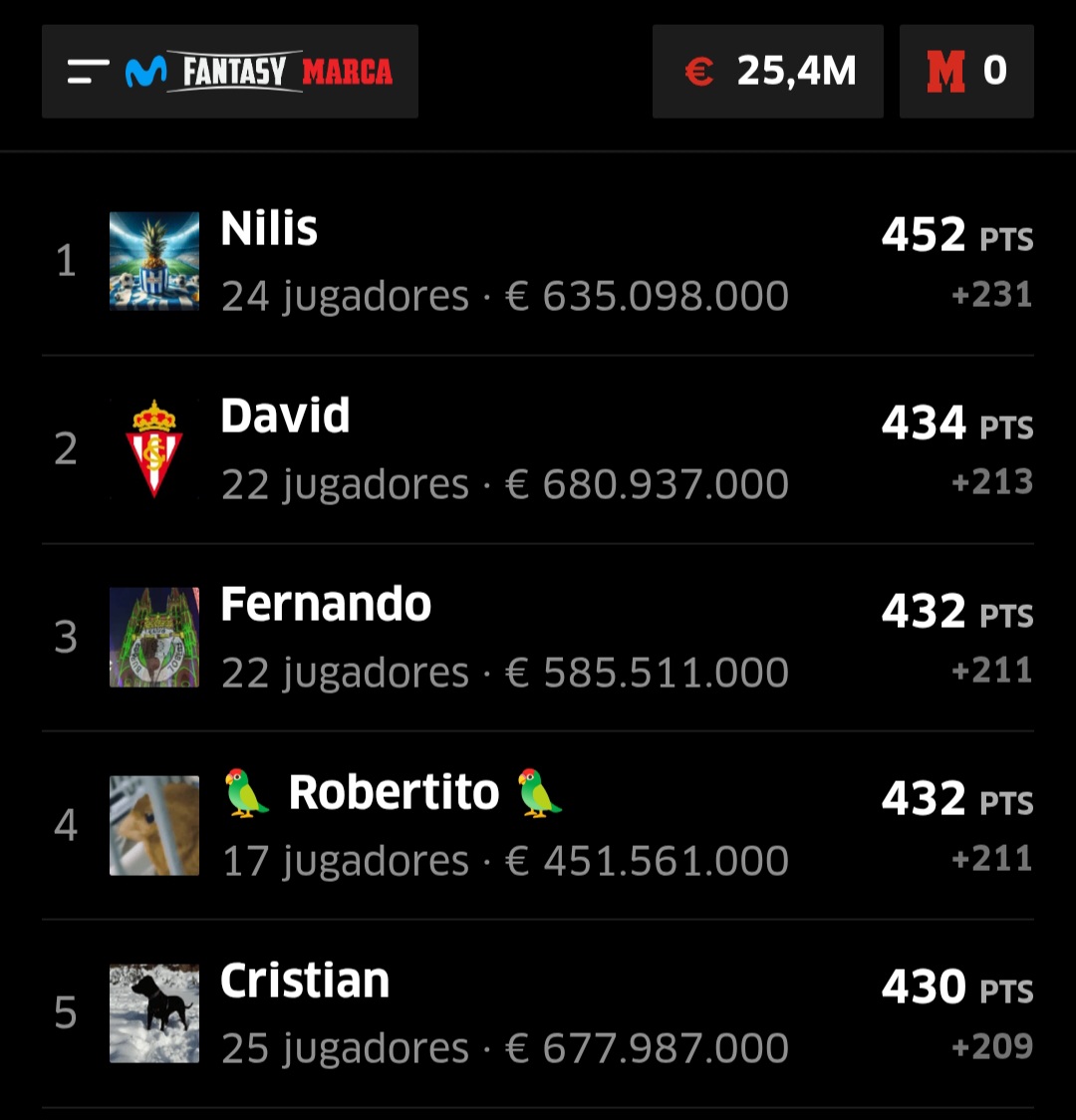Click the Movistar logo

coord(146,70)
